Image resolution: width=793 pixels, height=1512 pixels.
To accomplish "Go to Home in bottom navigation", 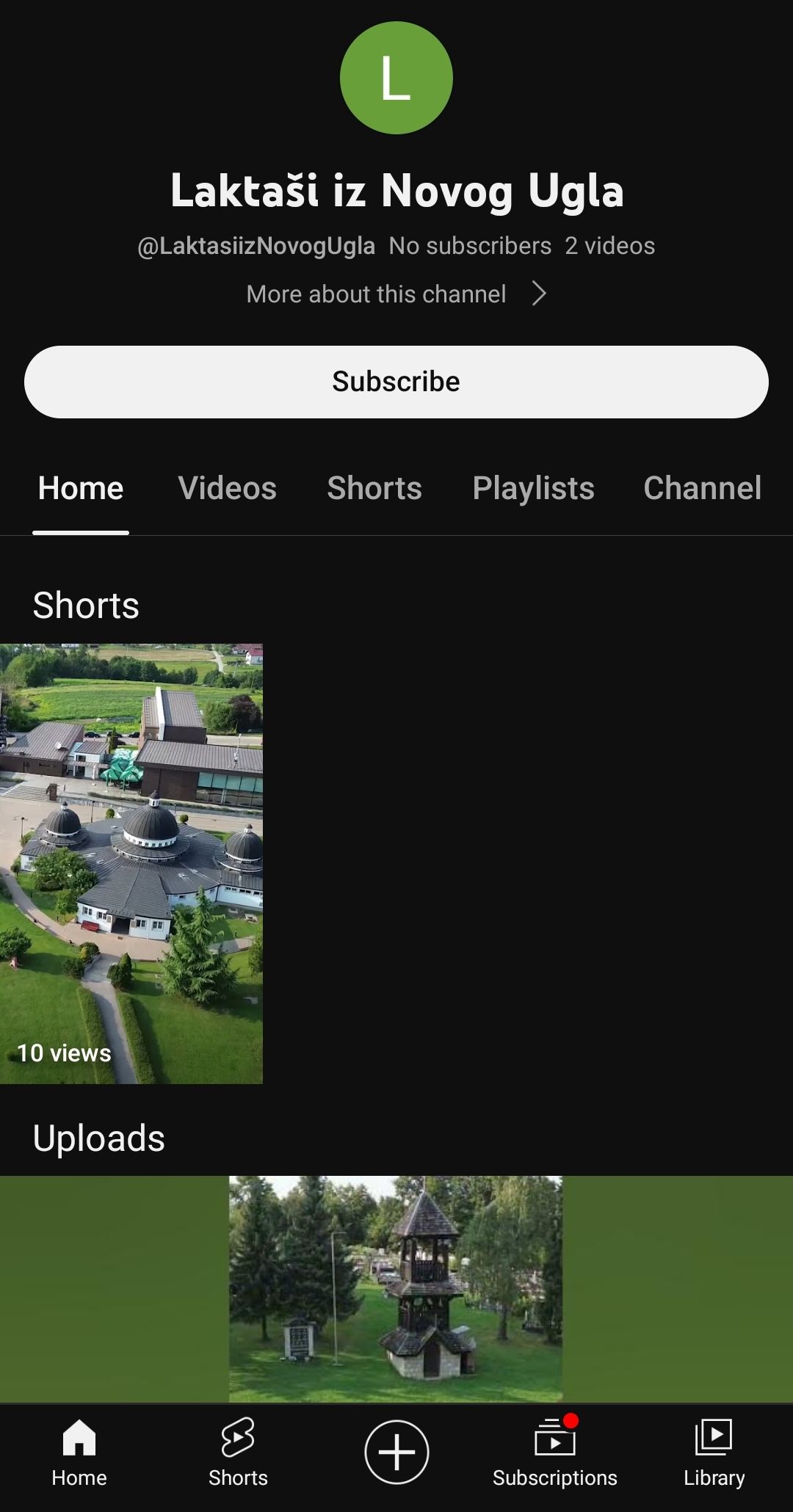I will (79, 1453).
